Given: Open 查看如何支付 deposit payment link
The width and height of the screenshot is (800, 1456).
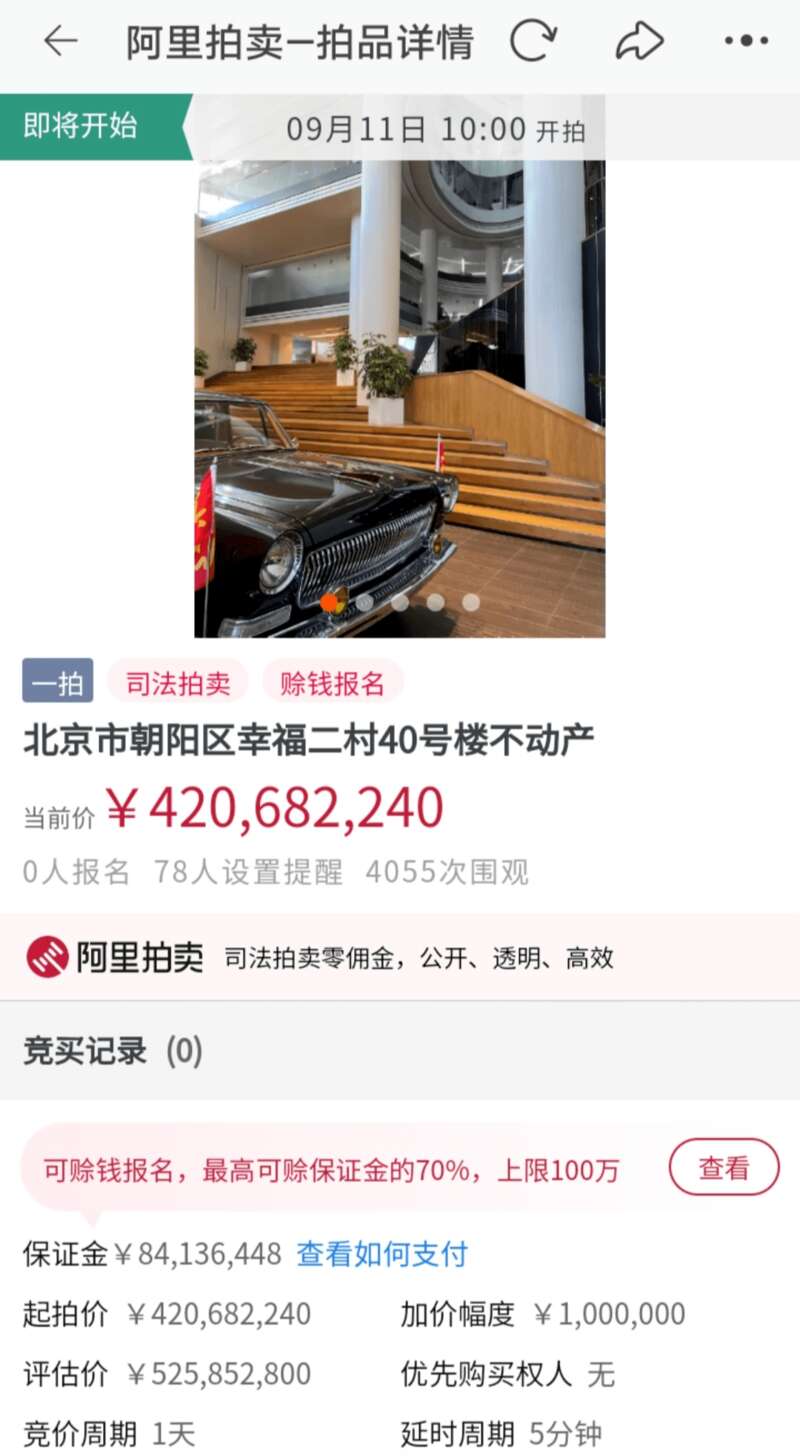Looking at the screenshot, I should 382,1254.
